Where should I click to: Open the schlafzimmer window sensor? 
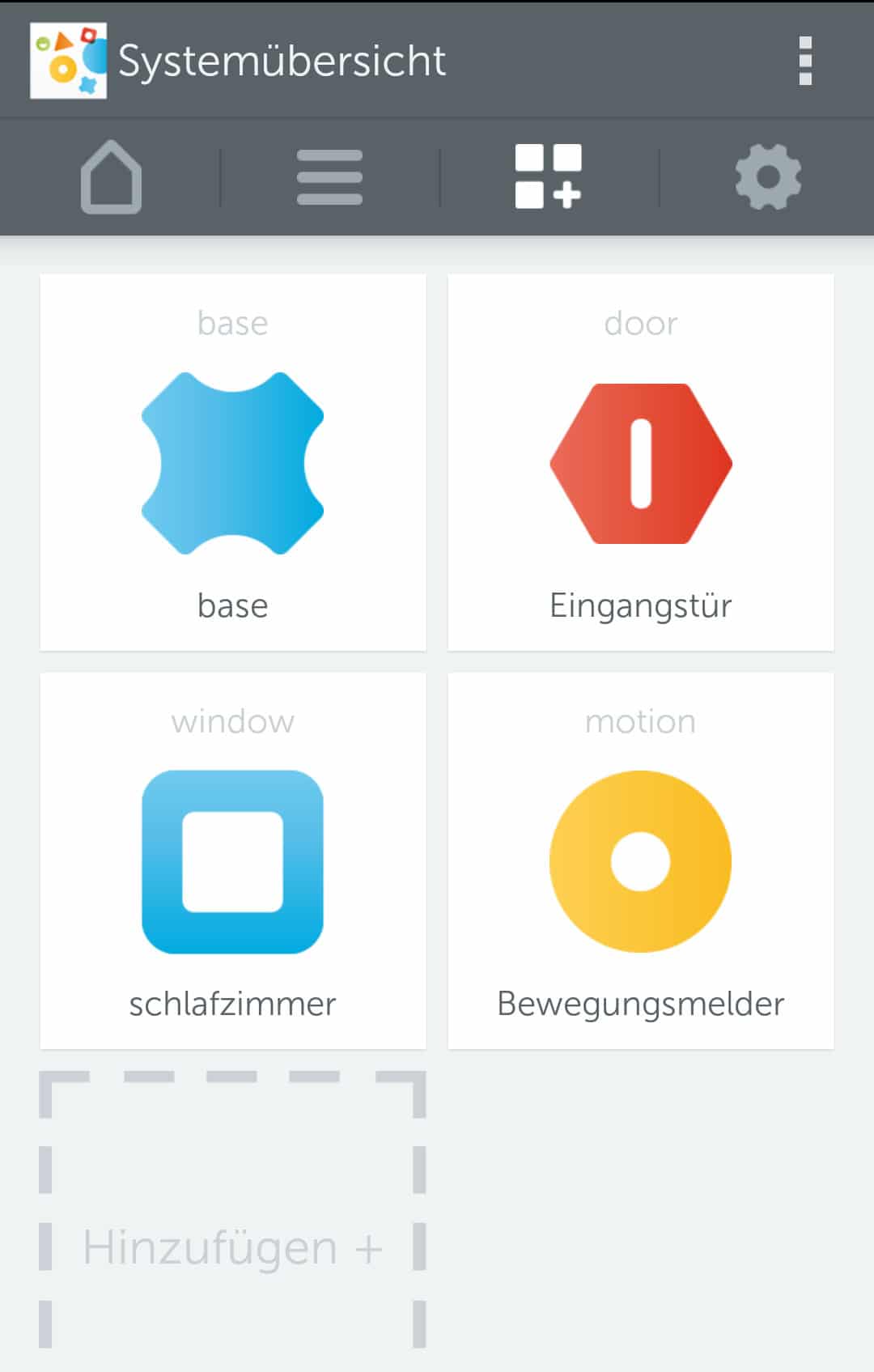point(233,860)
